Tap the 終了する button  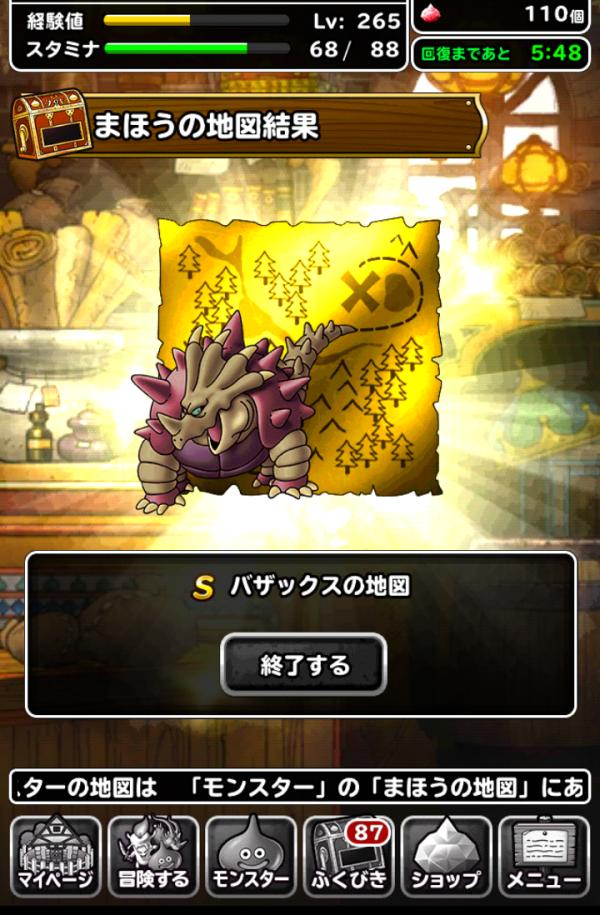coord(303,664)
